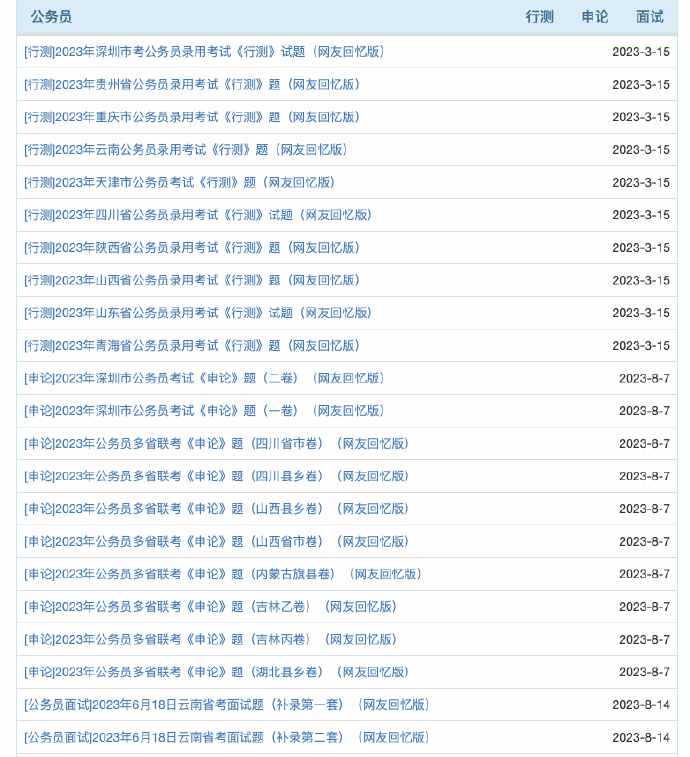This screenshot has width=690, height=757.
Task: Open 2023年天津市公务员考试《行测》题 link
Action: (180, 183)
